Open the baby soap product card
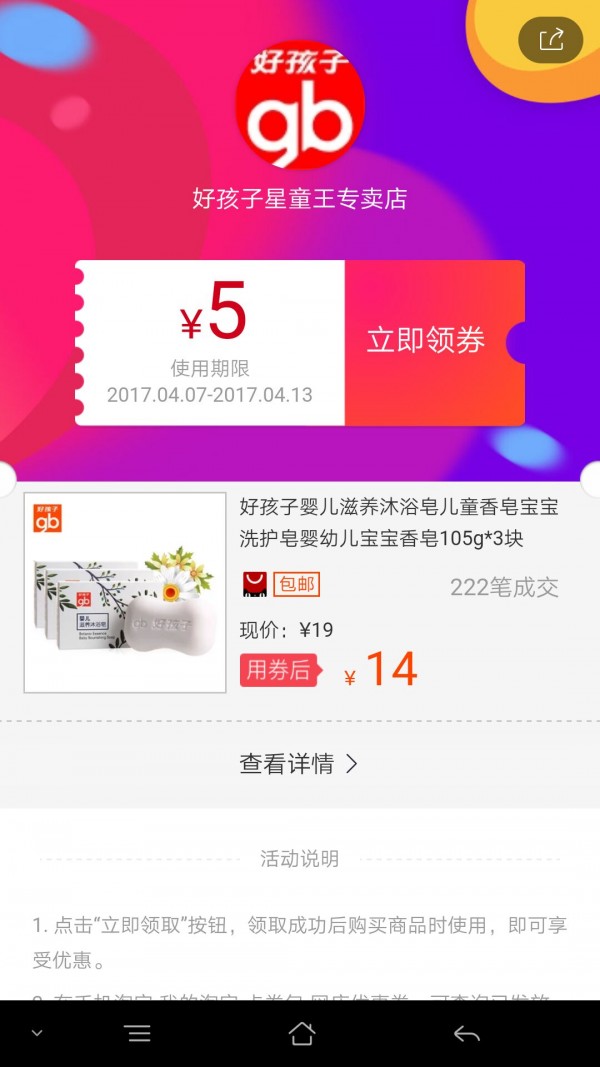Image resolution: width=600 pixels, height=1067 pixels. (x=300, y=592)
